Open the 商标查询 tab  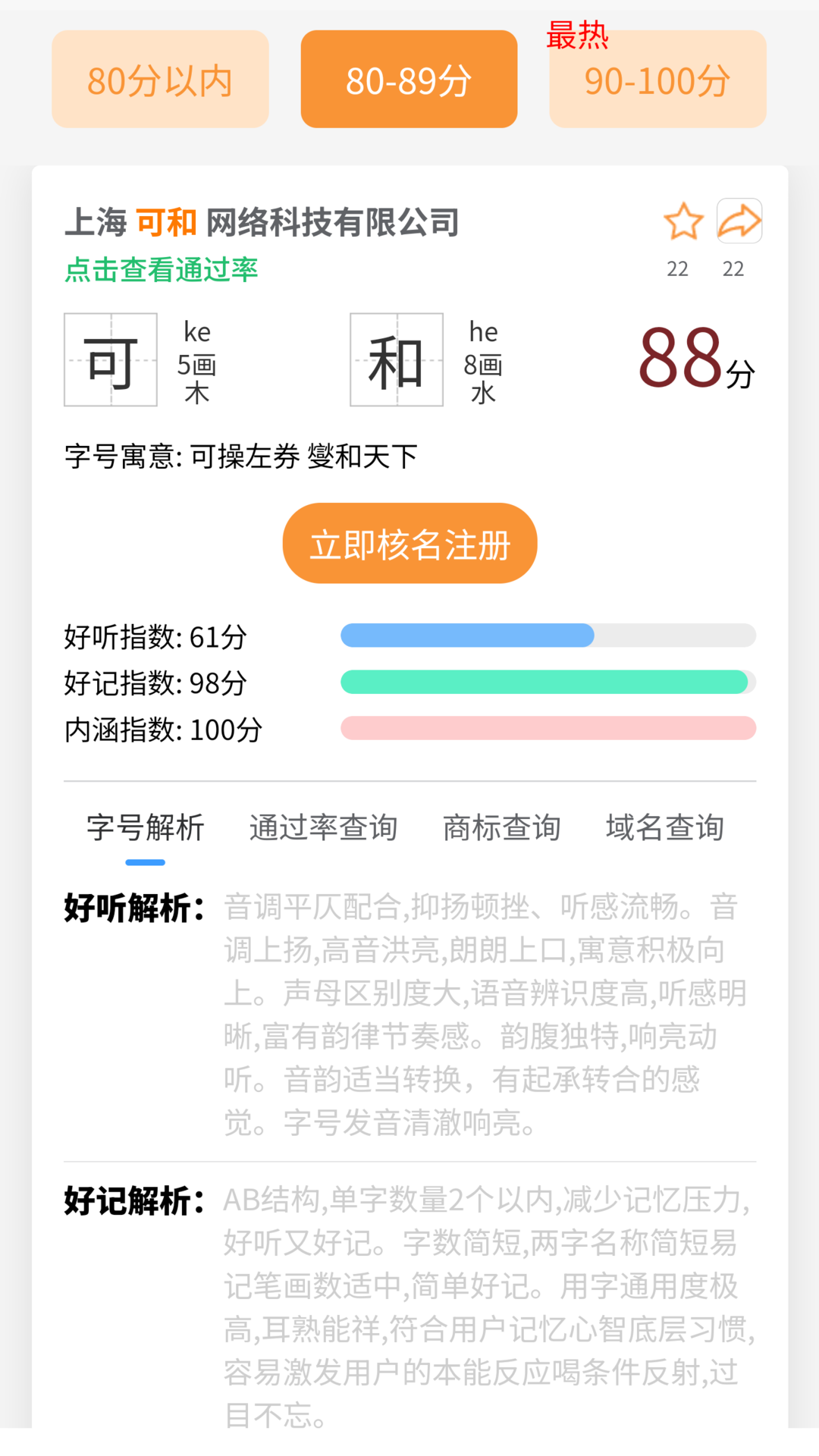(500, 828)
